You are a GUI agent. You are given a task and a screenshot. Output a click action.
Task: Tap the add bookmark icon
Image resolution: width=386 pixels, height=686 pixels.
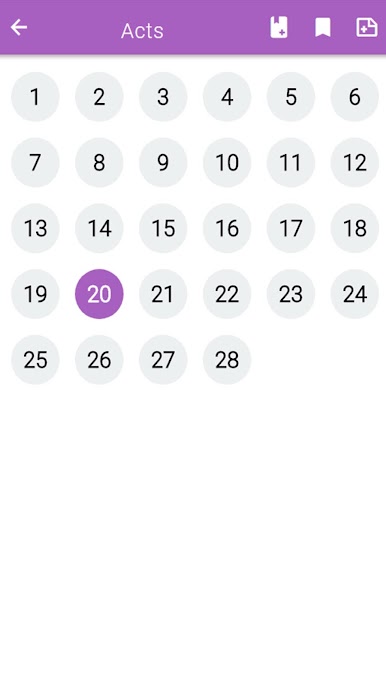coord(279,28)
